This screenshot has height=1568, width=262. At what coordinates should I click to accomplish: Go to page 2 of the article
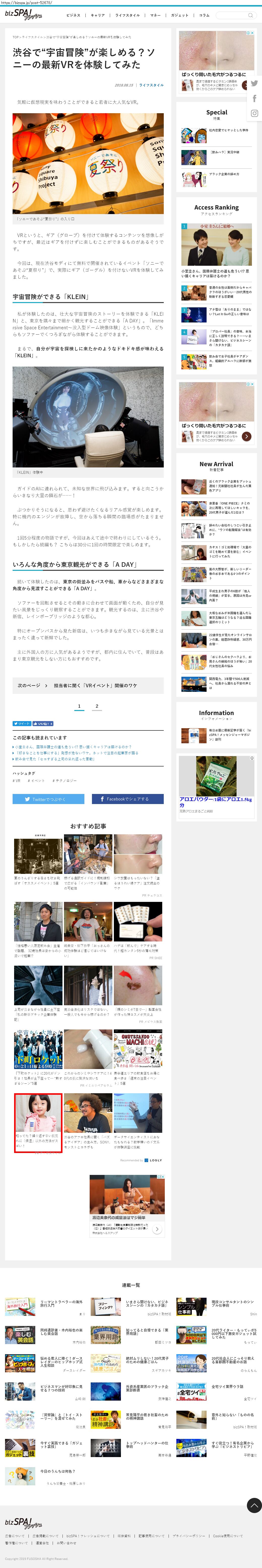coord(97,706)
